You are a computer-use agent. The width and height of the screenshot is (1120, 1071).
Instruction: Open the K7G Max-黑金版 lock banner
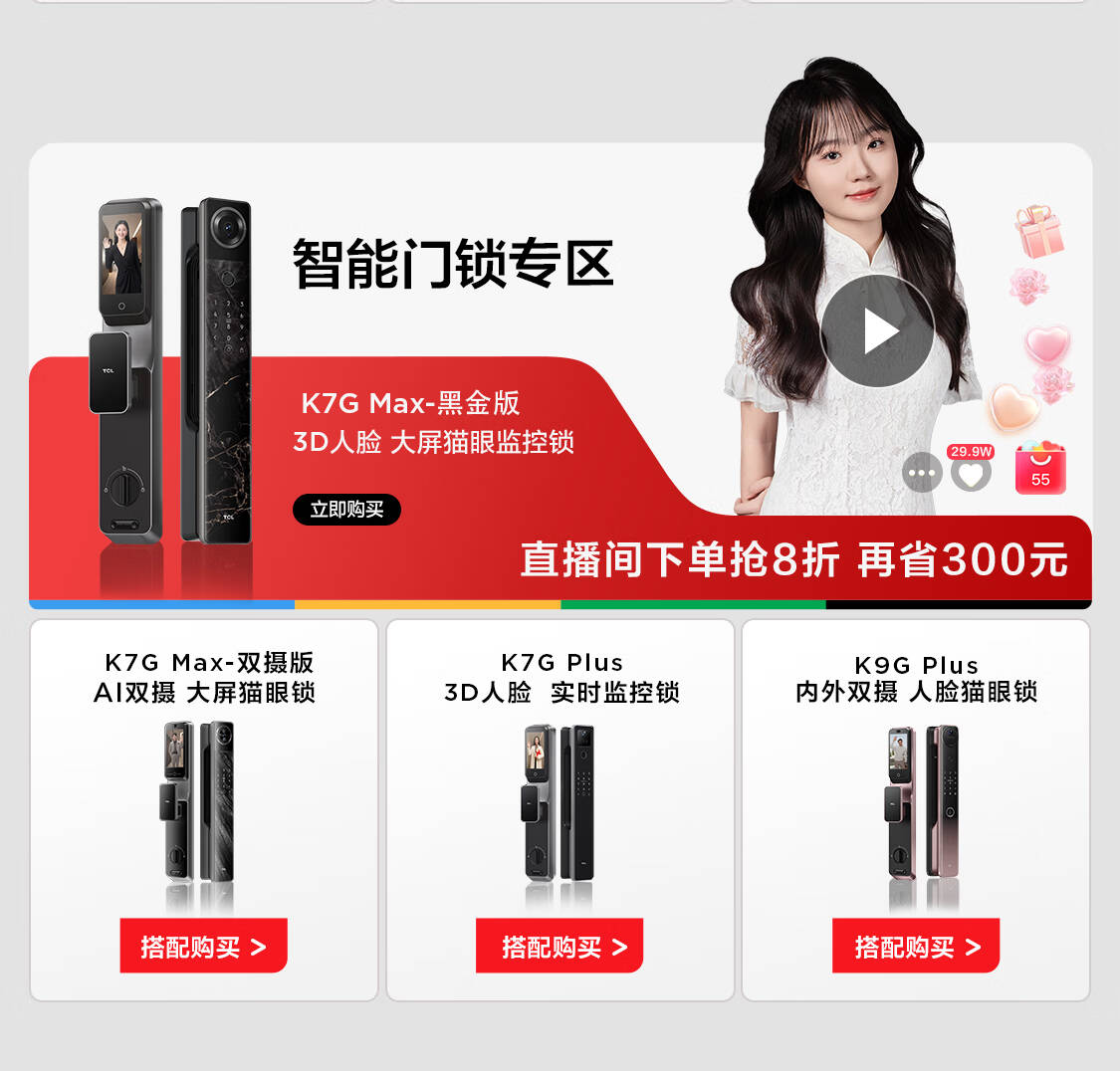point(560,375)
